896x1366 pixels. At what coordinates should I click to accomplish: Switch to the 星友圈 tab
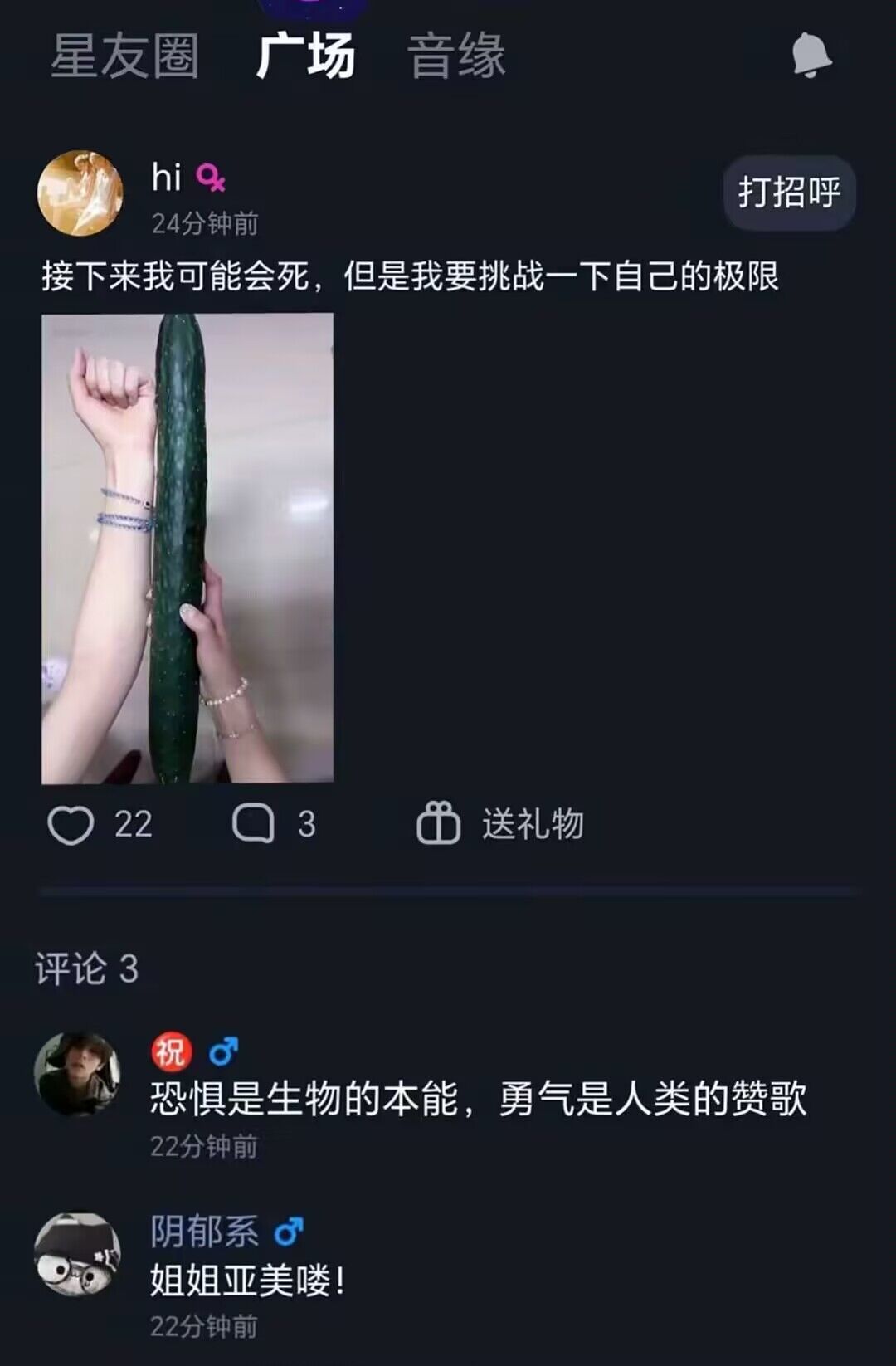(124, 56)
